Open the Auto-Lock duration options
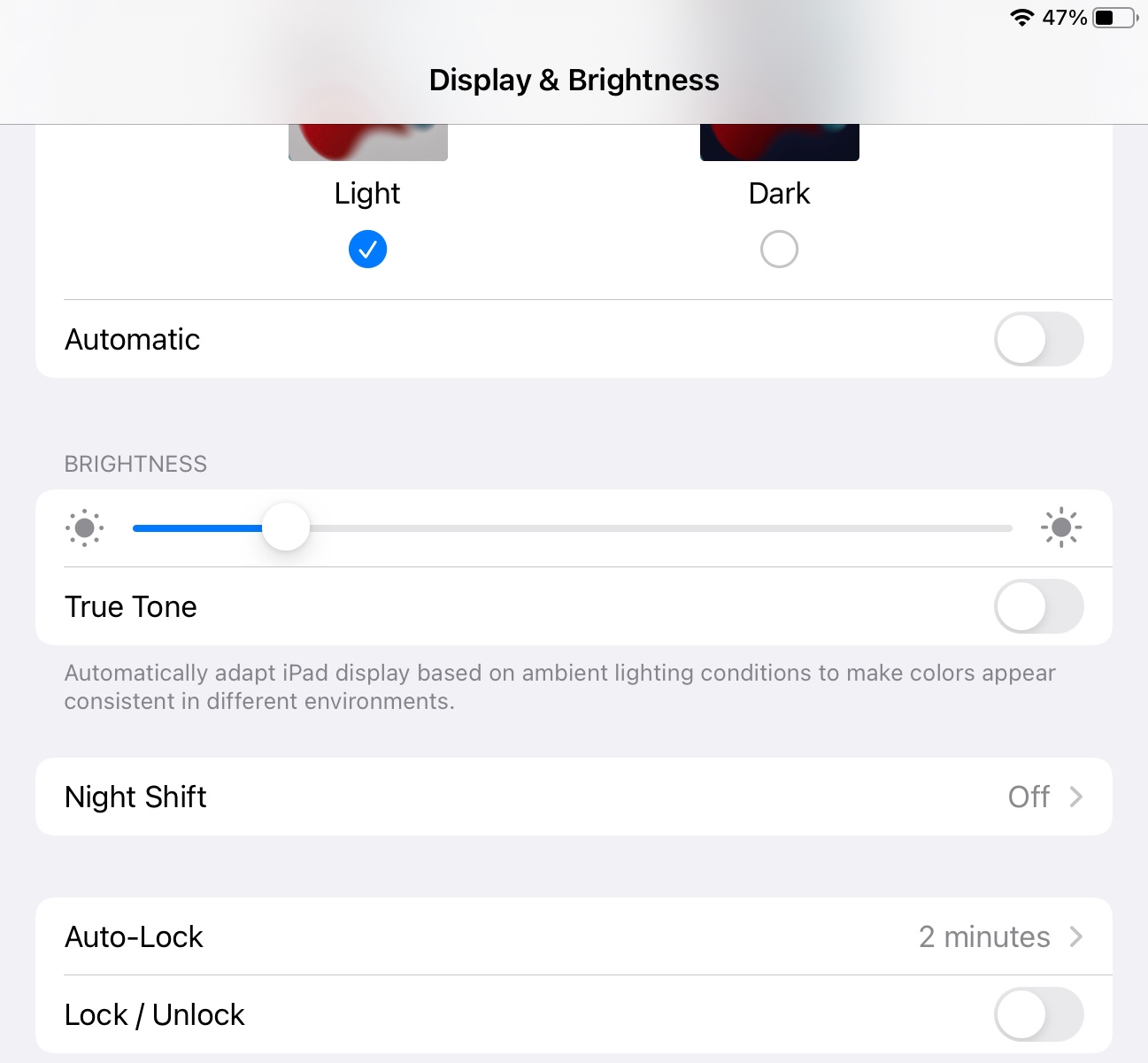Viewport: 1148px width, 1063px height. click(x=574, y=936)
